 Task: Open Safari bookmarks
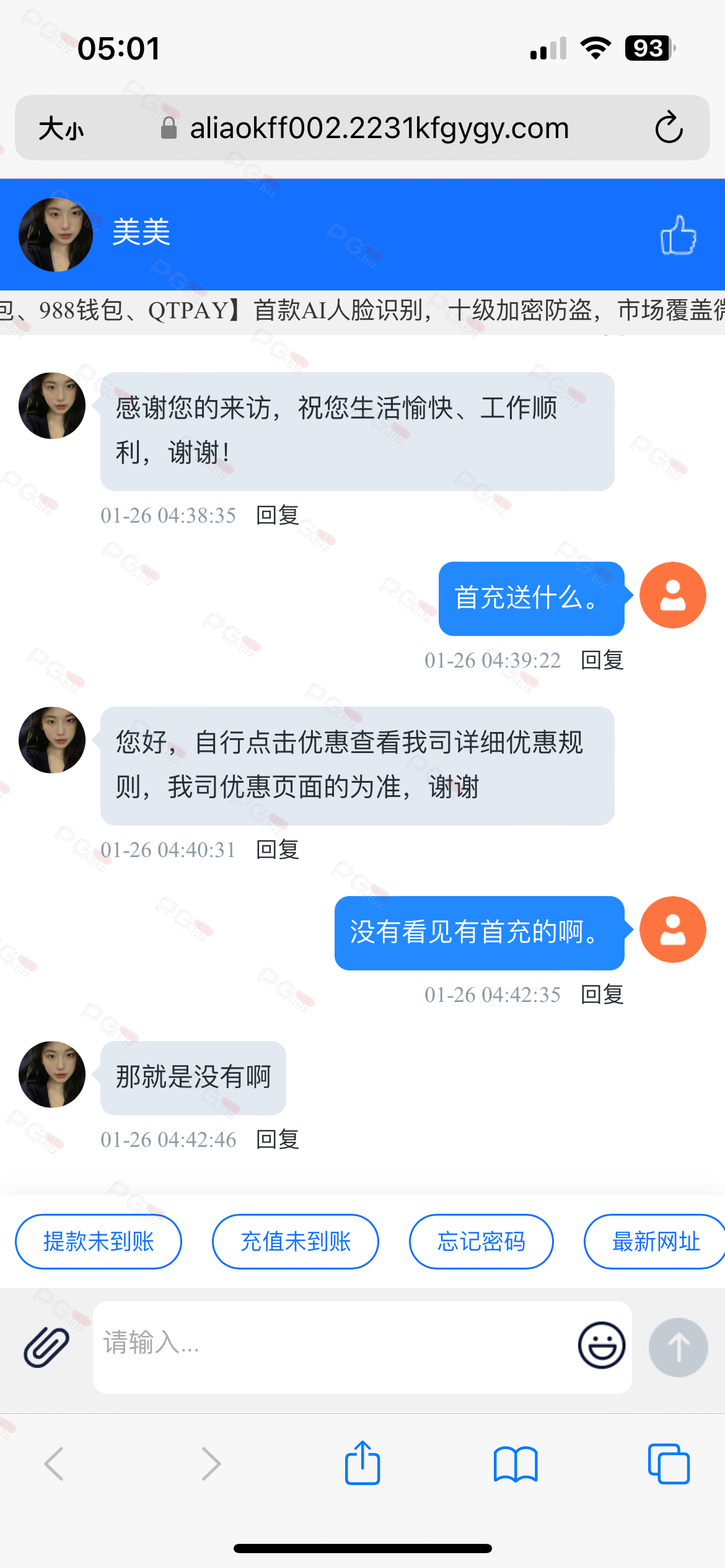pos(516,1465)
